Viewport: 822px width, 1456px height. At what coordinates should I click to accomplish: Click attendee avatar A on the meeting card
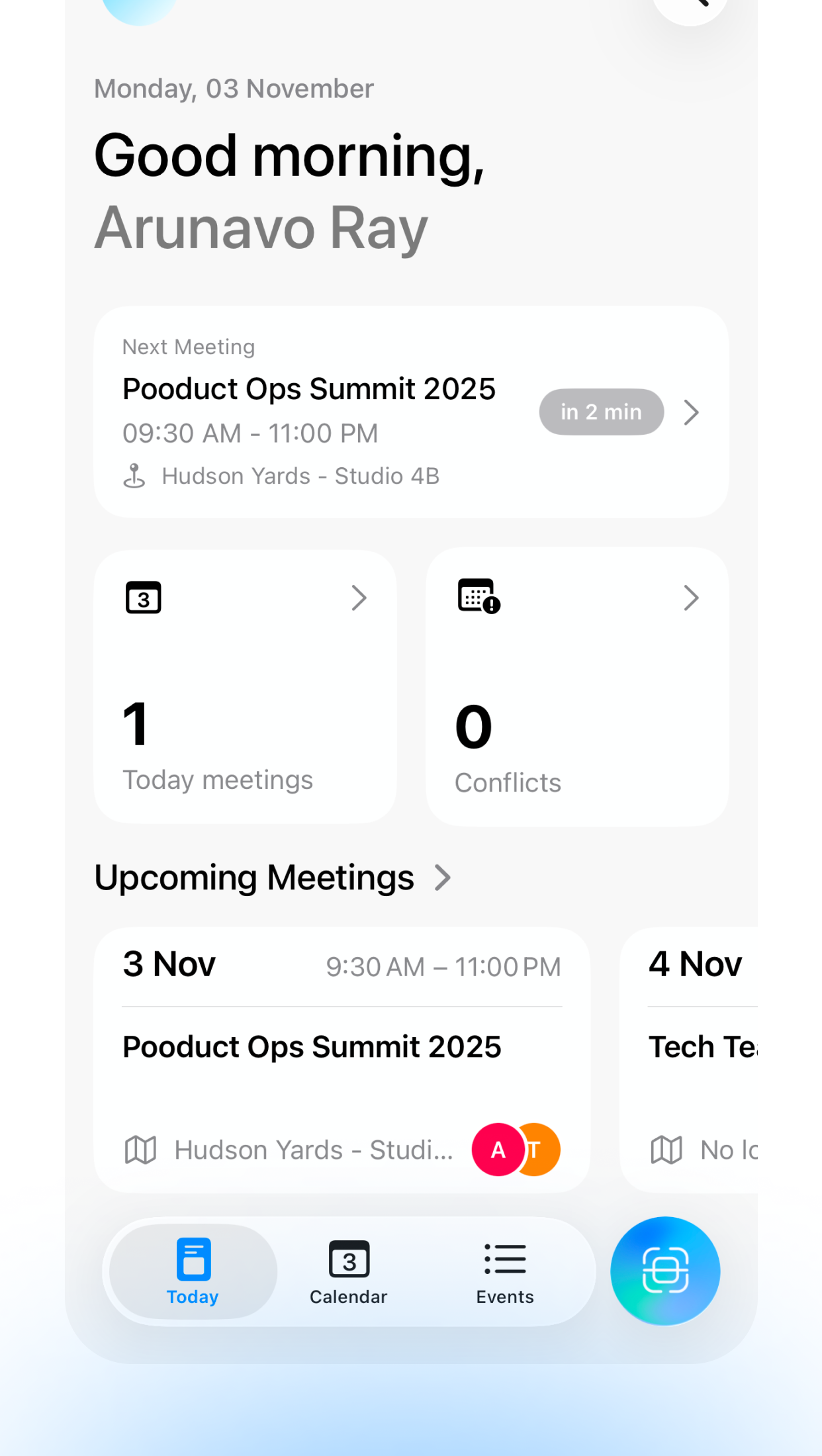(x=497, y=1150)
